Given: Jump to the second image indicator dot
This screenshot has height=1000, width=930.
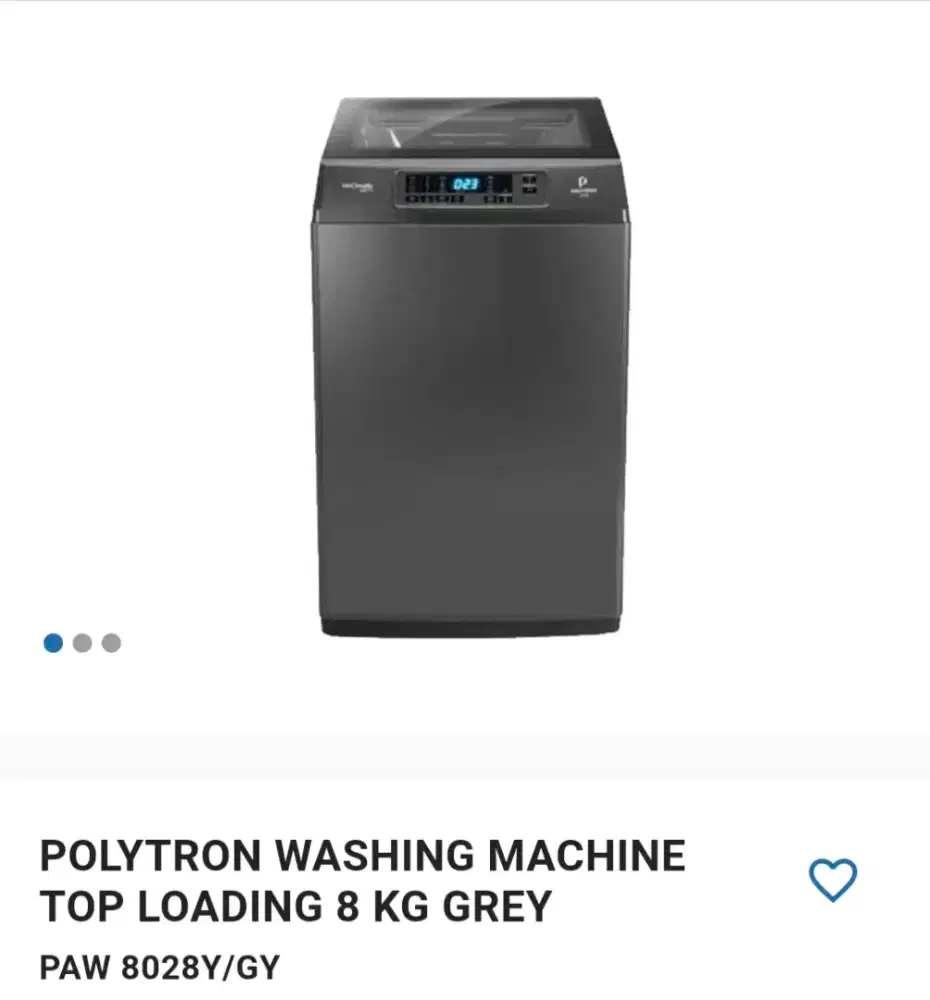Looking at the screenshot, I should [82, 643].
